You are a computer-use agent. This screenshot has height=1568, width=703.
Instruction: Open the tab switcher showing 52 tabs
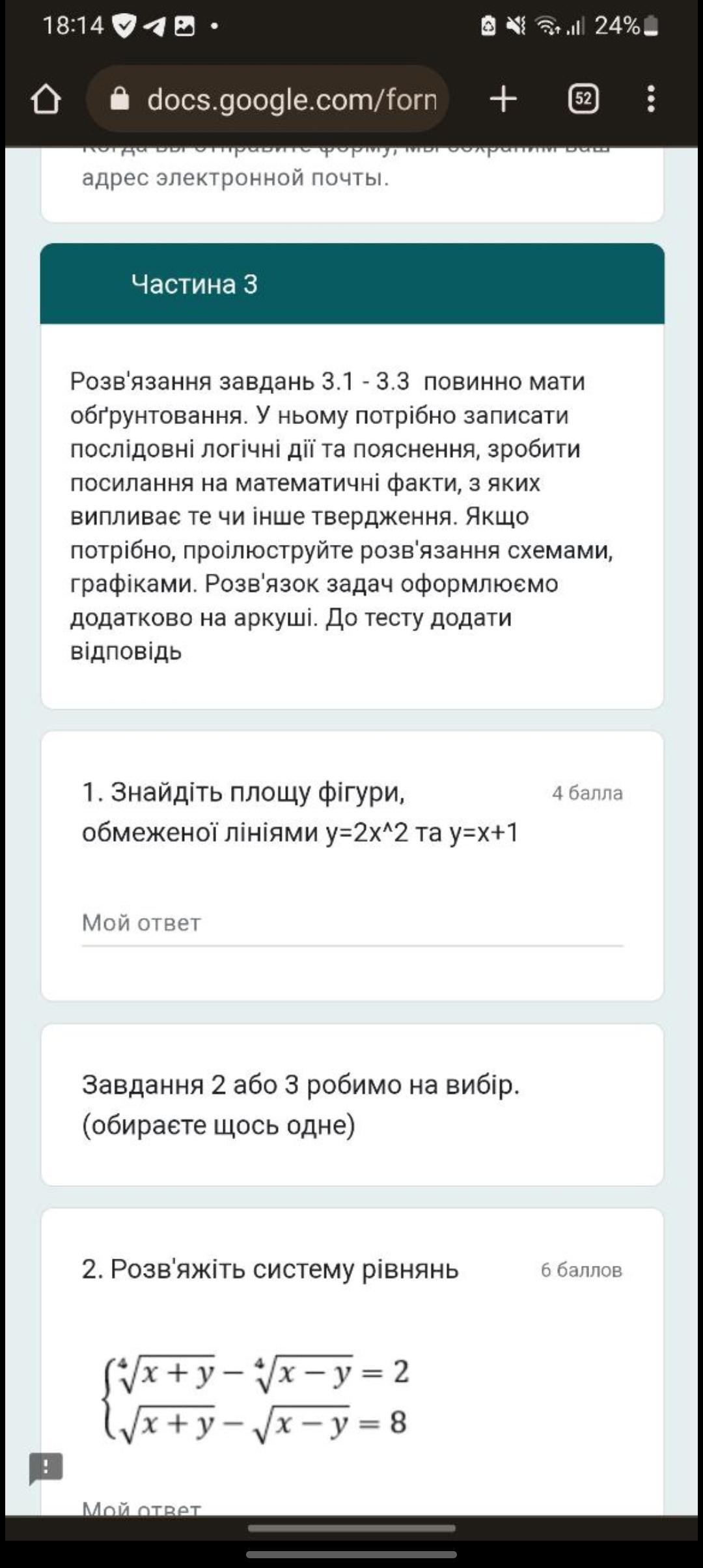point(583,99)
